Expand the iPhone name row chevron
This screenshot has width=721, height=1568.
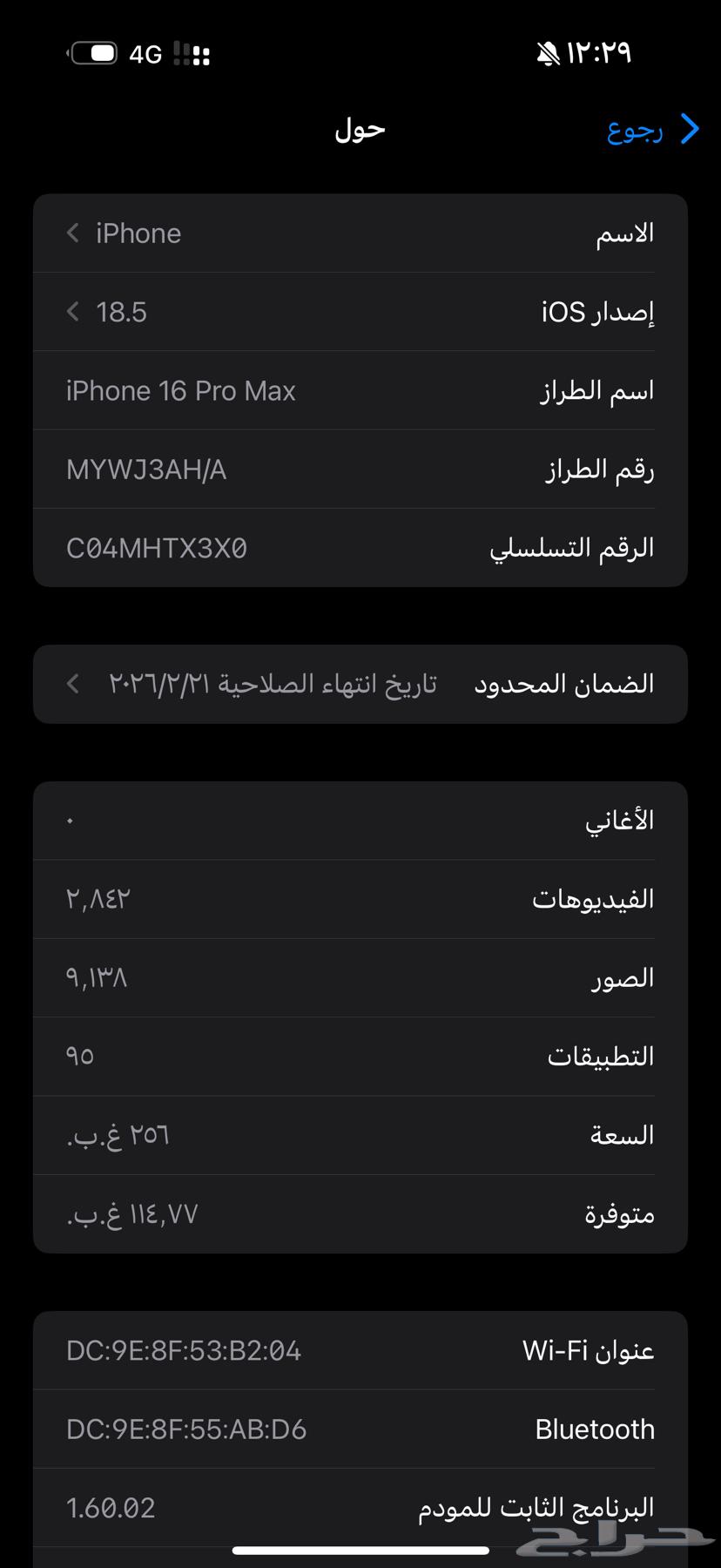(x=73, y=233)
